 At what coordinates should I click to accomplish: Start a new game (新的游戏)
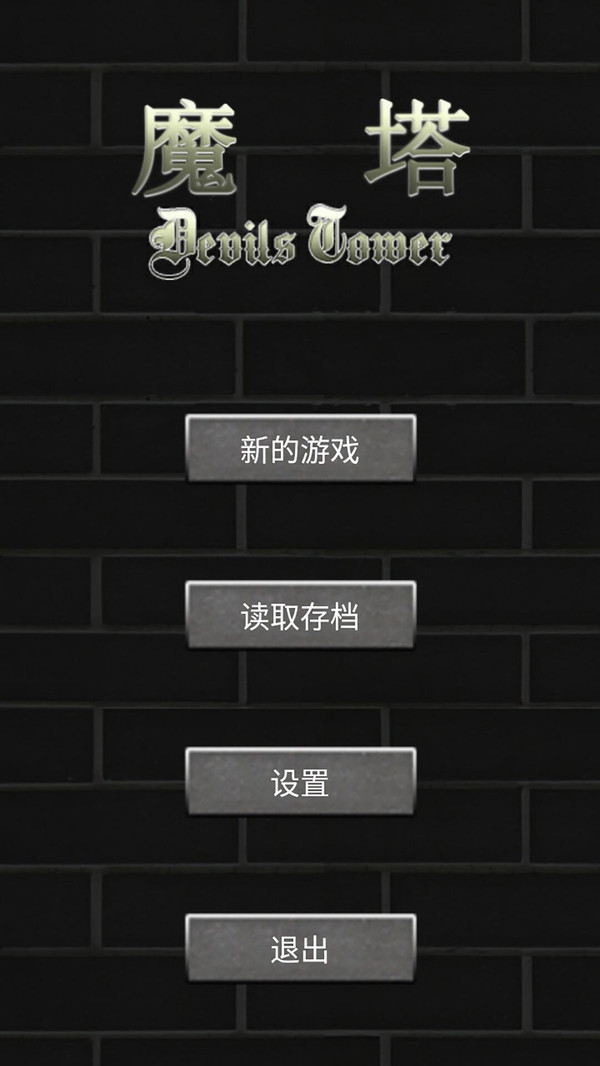(x=300, y=449)
